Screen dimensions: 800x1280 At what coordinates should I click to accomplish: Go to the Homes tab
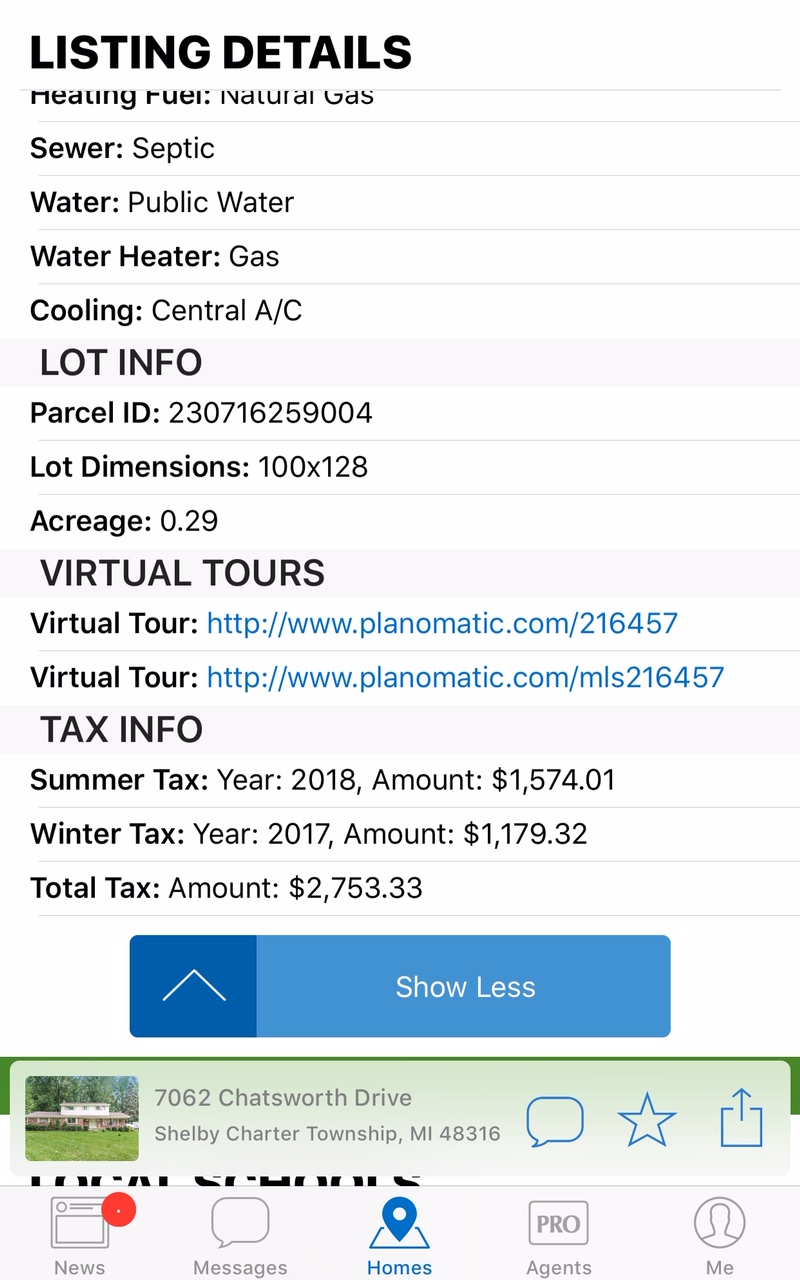point(400,1236)
